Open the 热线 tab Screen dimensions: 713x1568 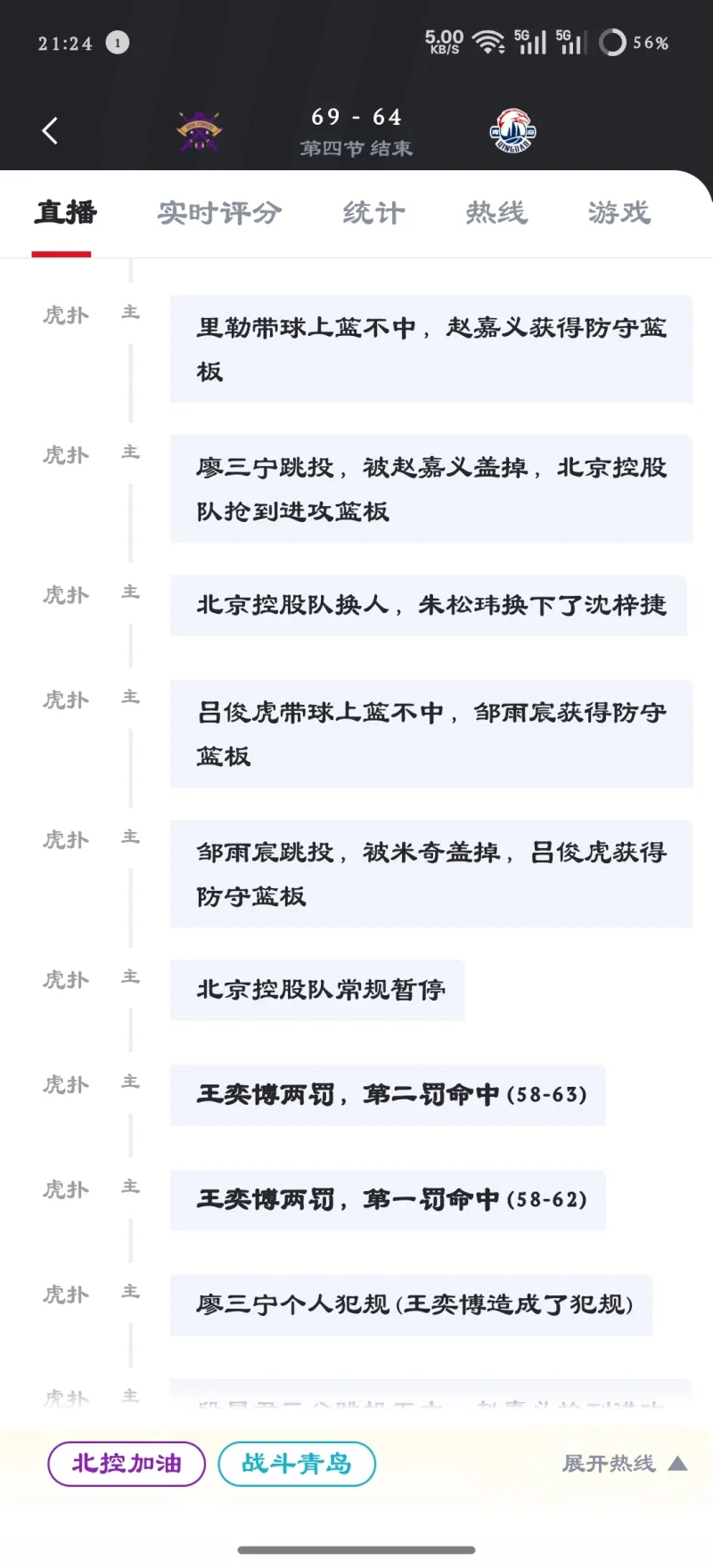point(496,213)
